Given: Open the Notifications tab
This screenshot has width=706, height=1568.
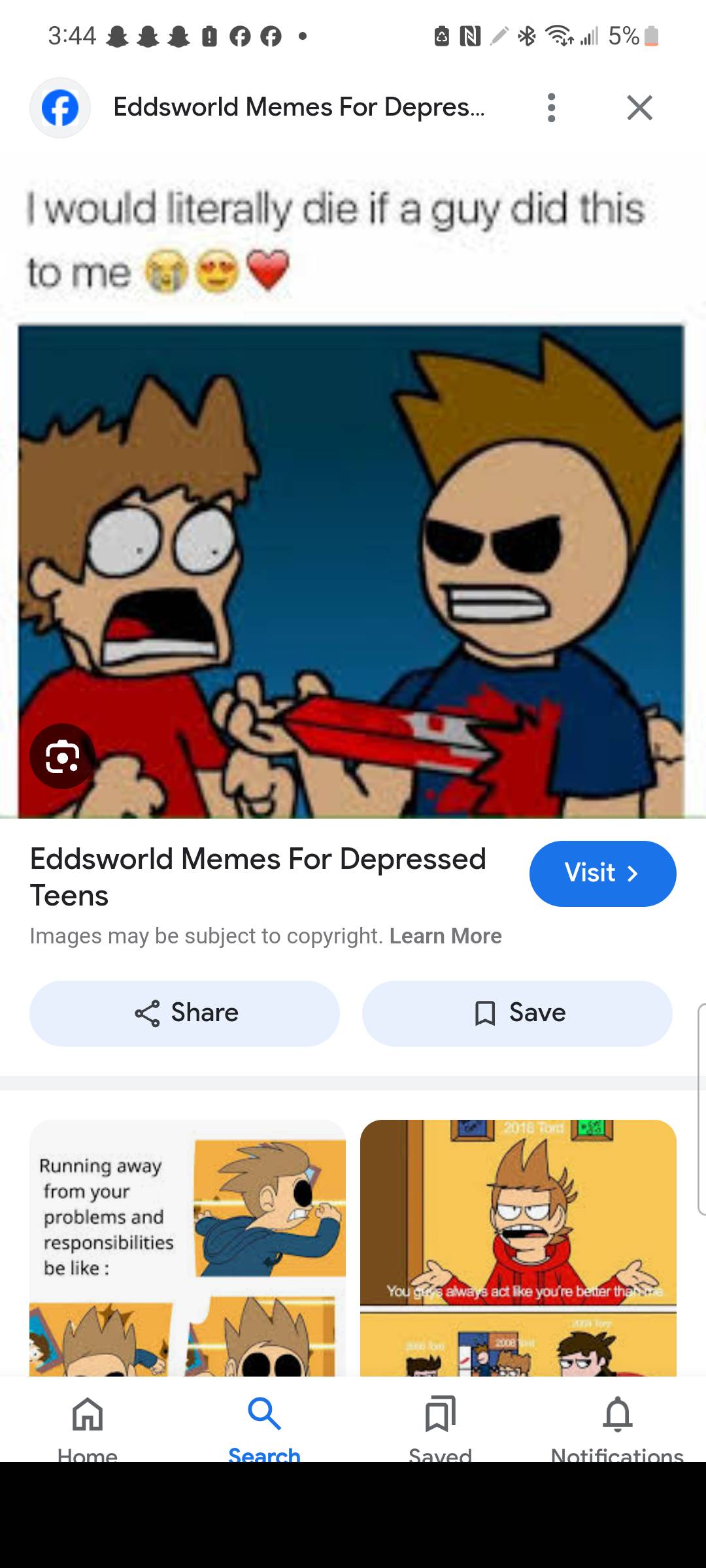Looking at the screenshot, I should click(617, 1424).
